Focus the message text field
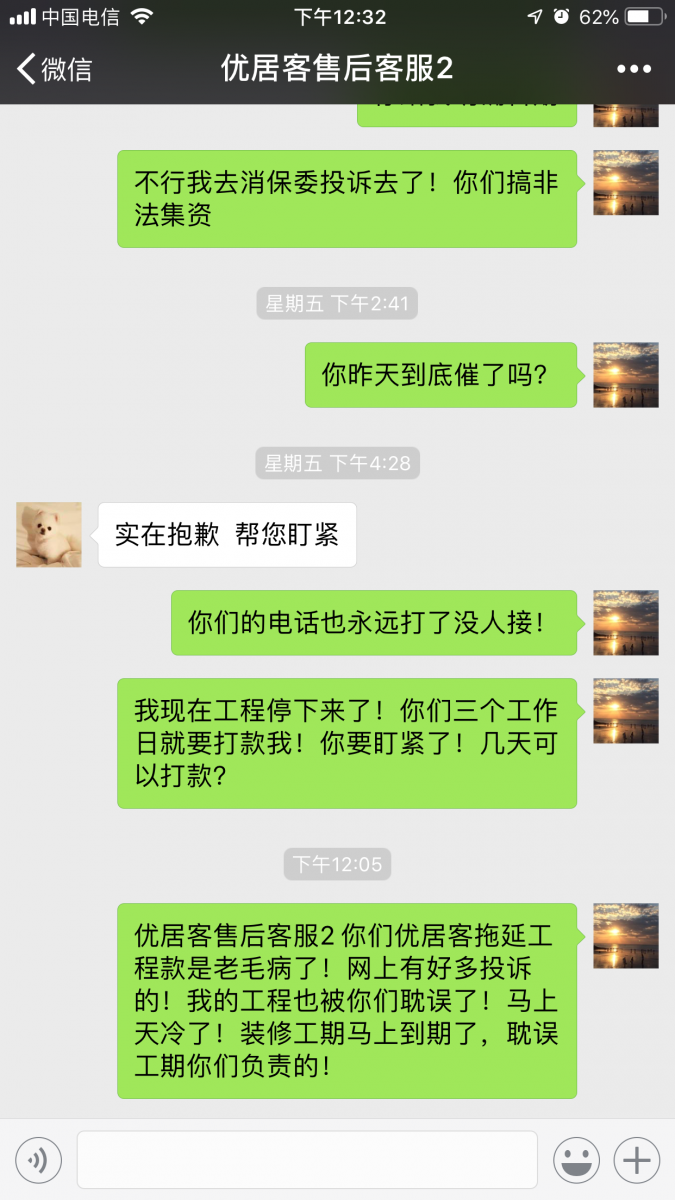This screenshot has width=675, height=1200. 307,1160
